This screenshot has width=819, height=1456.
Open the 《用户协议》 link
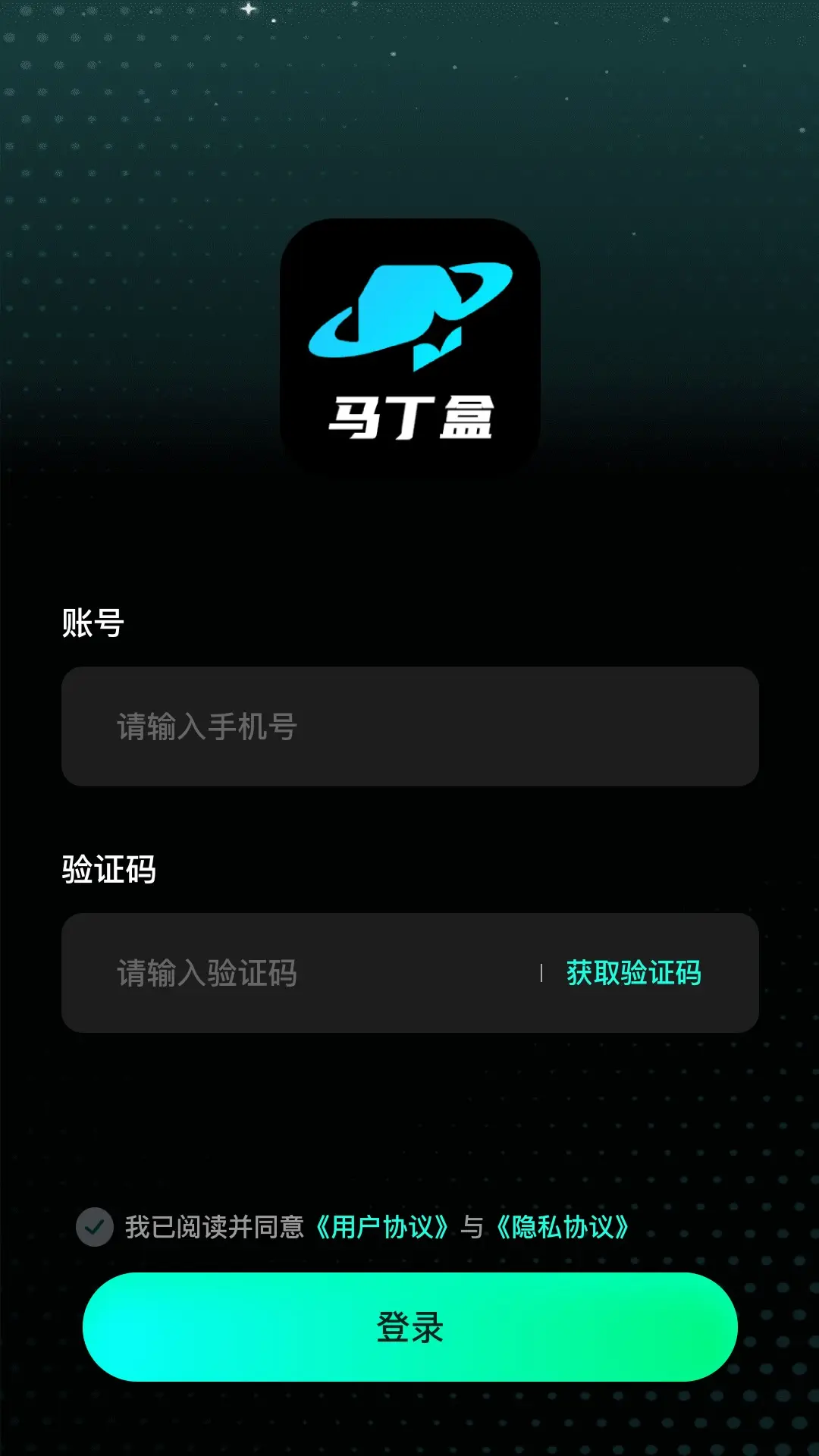[382, 1227]
